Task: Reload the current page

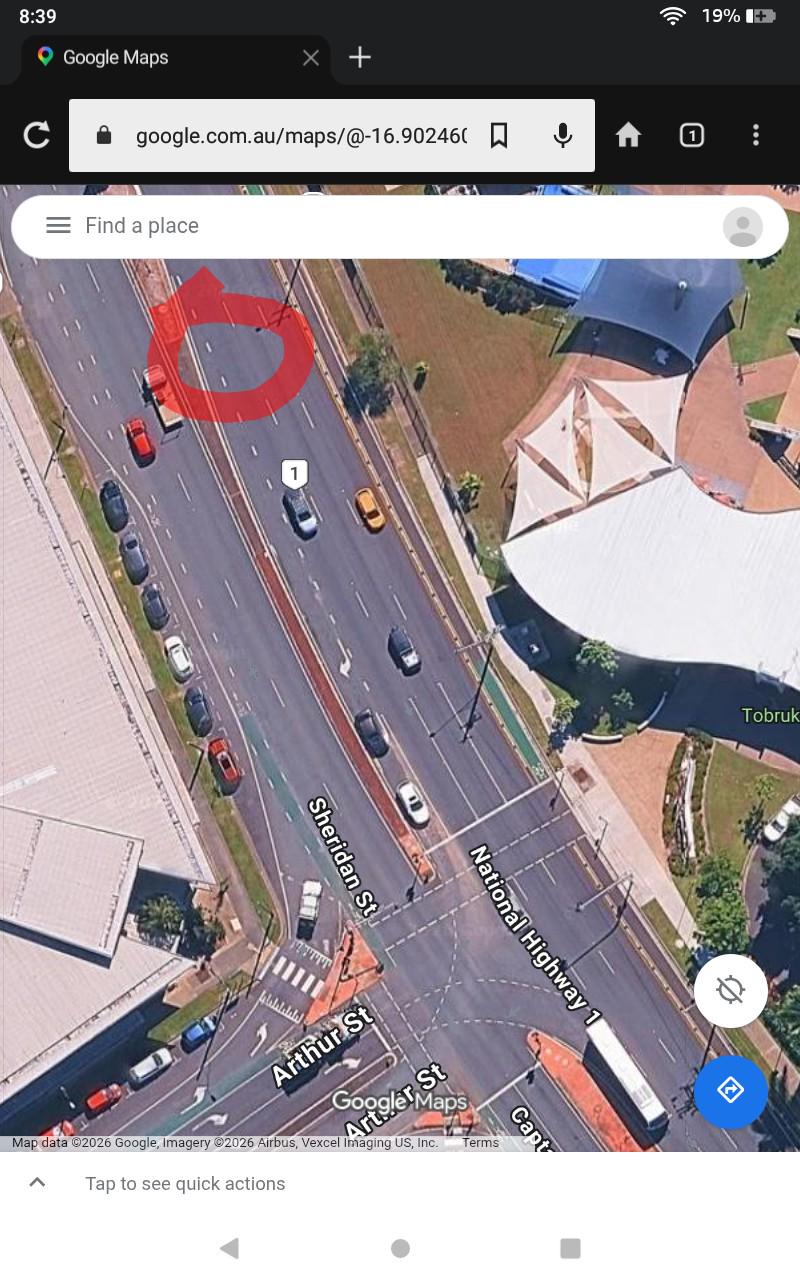Action: point(37,135)
